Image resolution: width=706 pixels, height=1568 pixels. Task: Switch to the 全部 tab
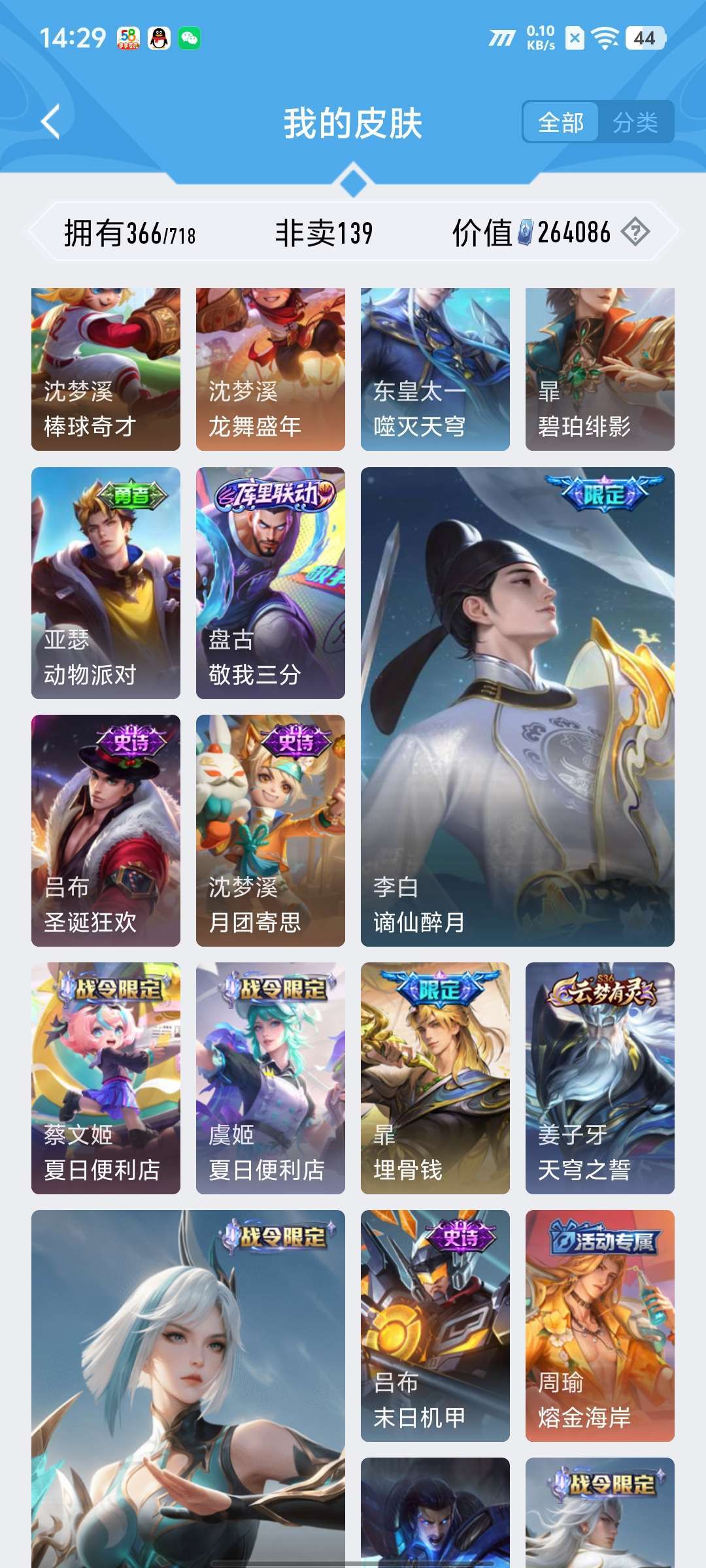(561, 122)
